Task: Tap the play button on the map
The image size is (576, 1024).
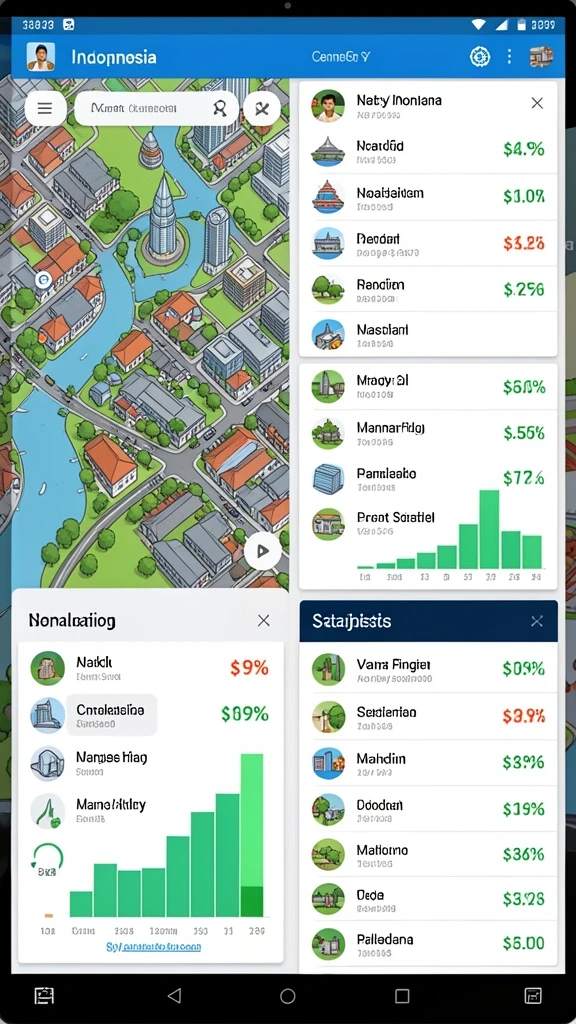Action: click(263, 551)
